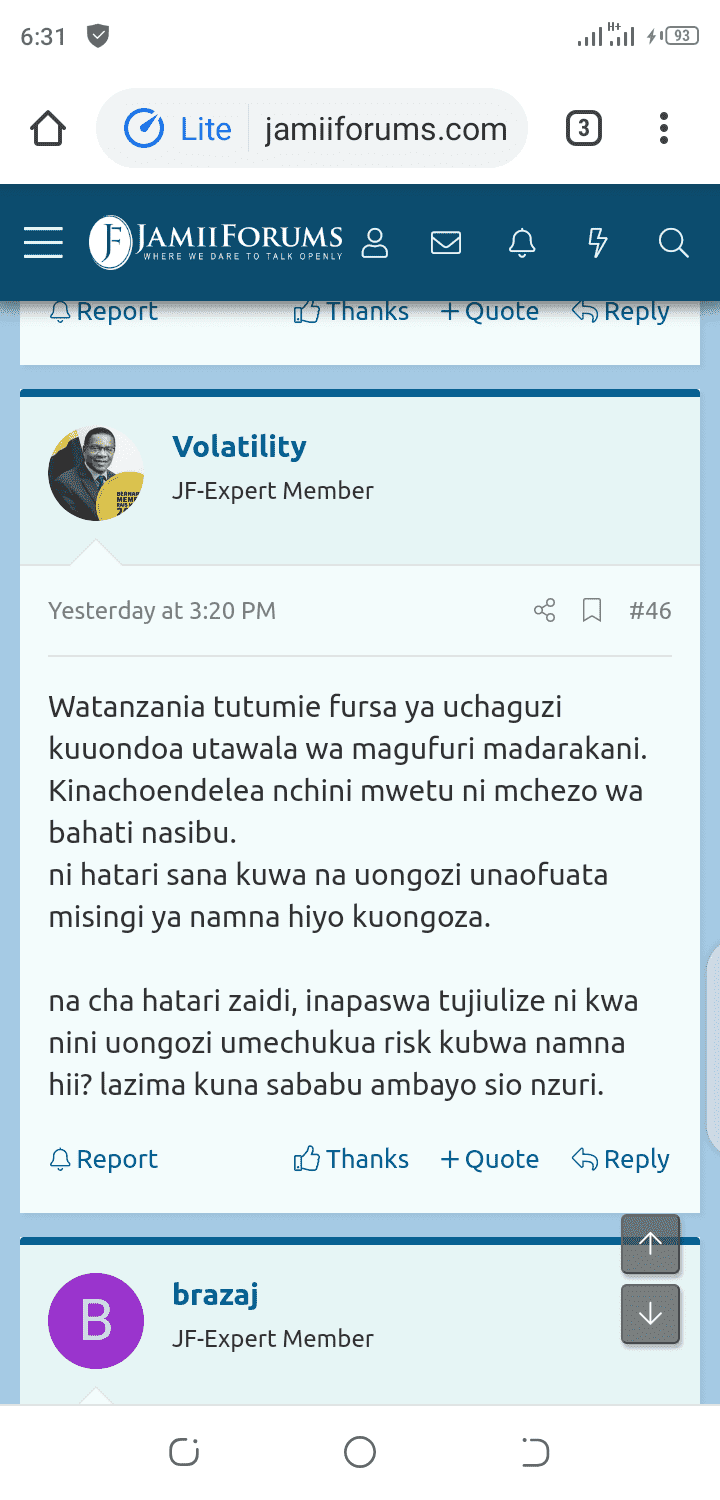Share post #46
Screen dimensions: 720x1500
coord(545,610)
